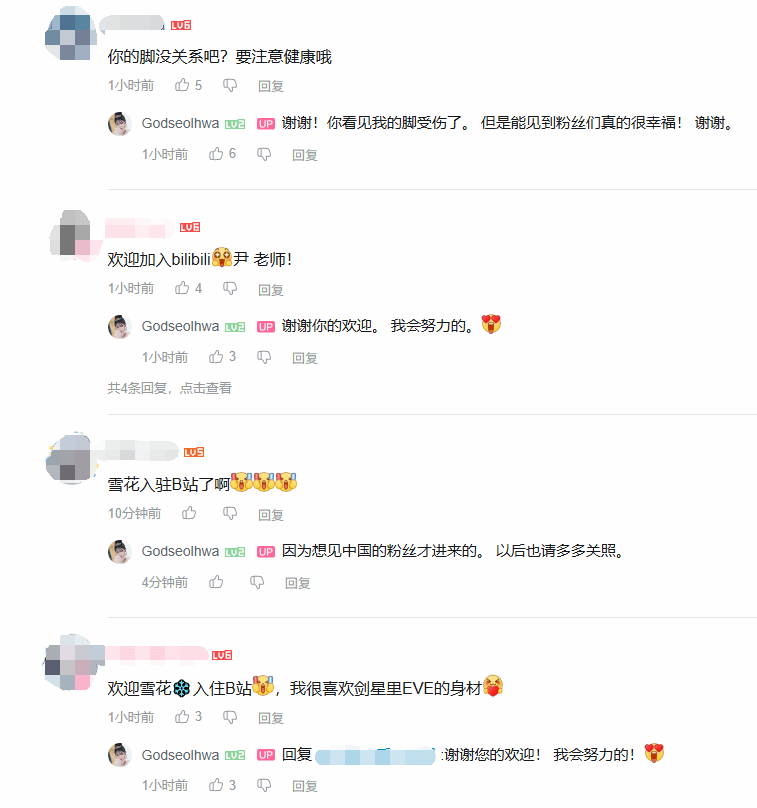Reply to Godseolhwa's '谢谢!你看见我的脚受伤了' message
Image resolution: width=757 pixels, height=808 pixels.
305,155
